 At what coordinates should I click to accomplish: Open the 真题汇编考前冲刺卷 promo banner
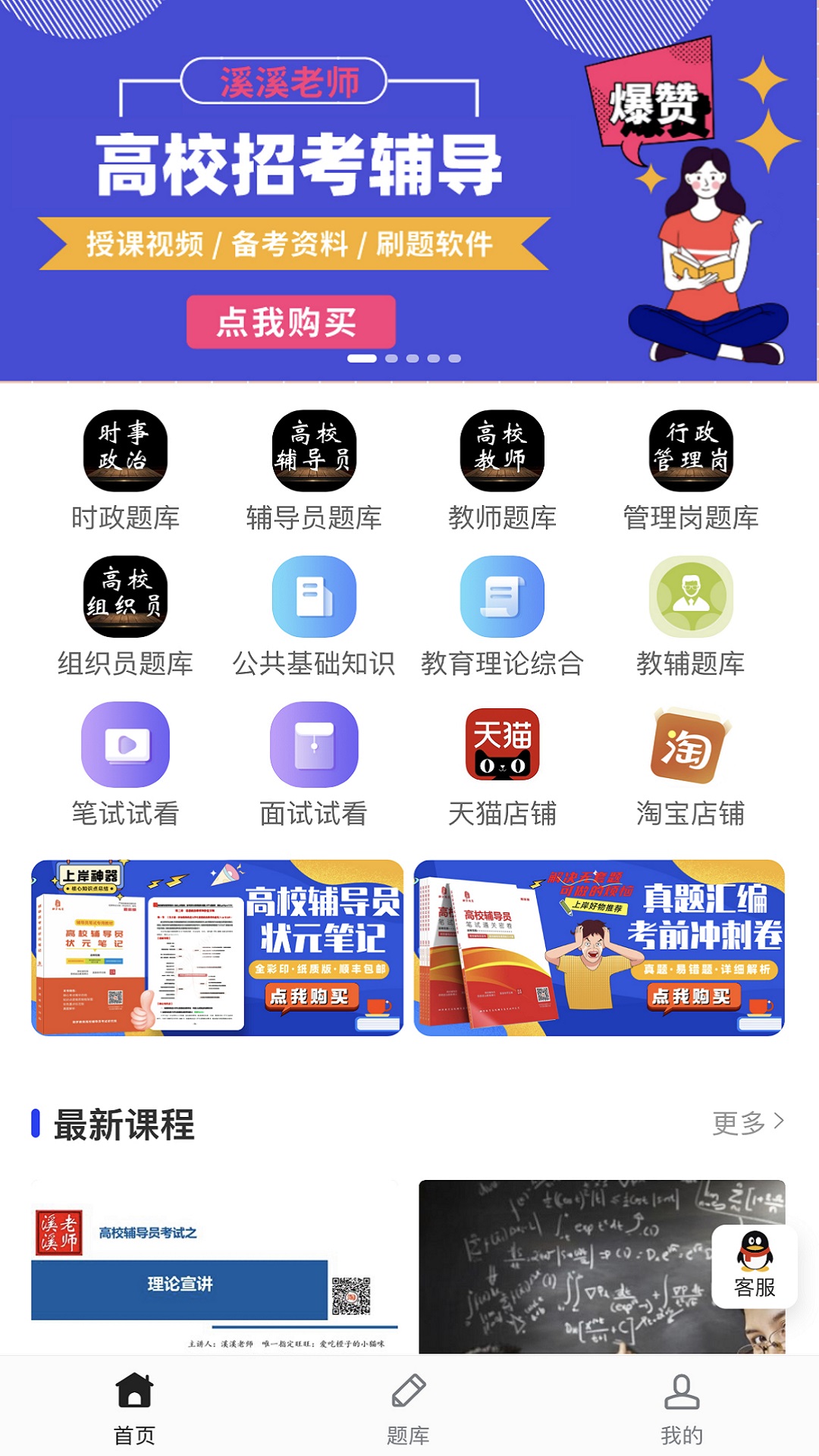tap(599, 948)
